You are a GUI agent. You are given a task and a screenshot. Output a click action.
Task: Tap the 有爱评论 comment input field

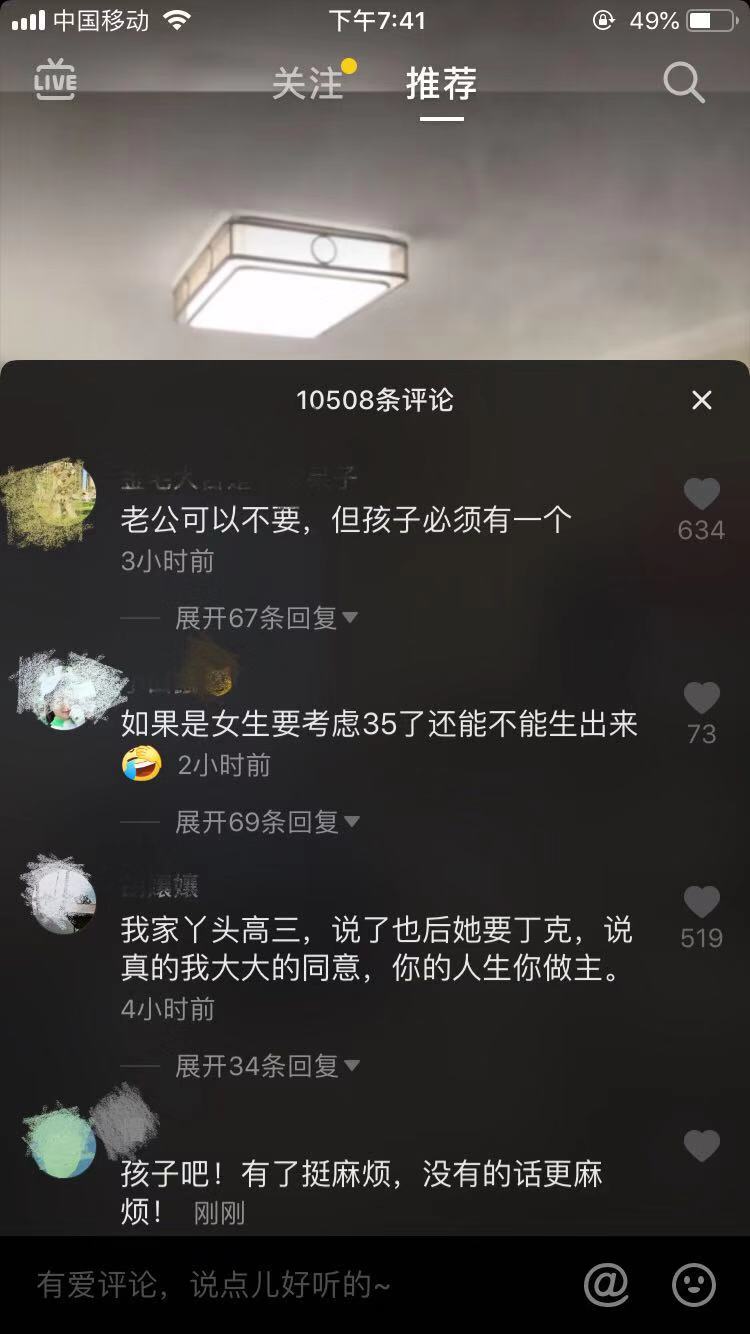point(290,1285)
